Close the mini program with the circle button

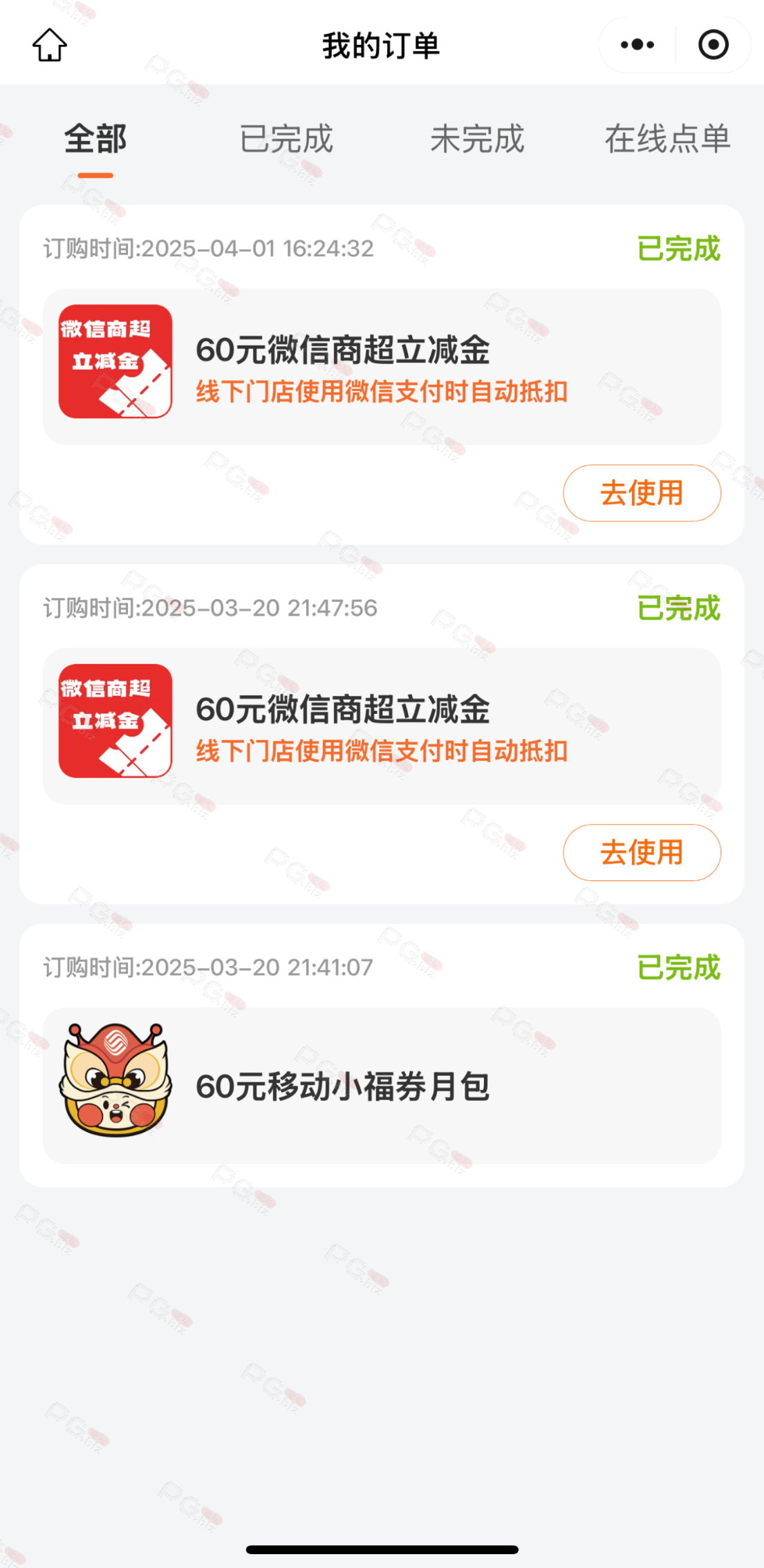coord(713,45)
